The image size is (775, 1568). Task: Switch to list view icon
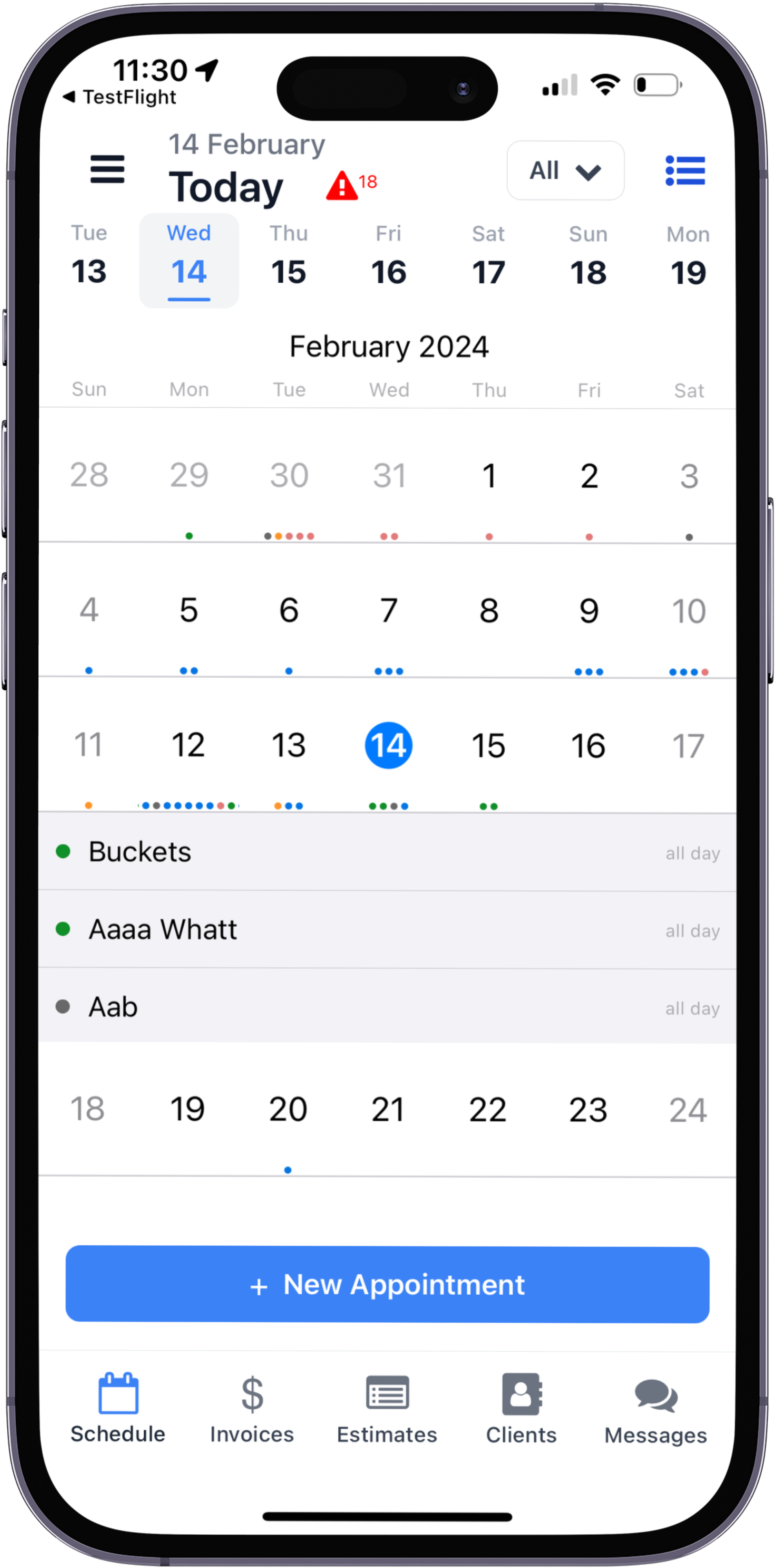685,171
